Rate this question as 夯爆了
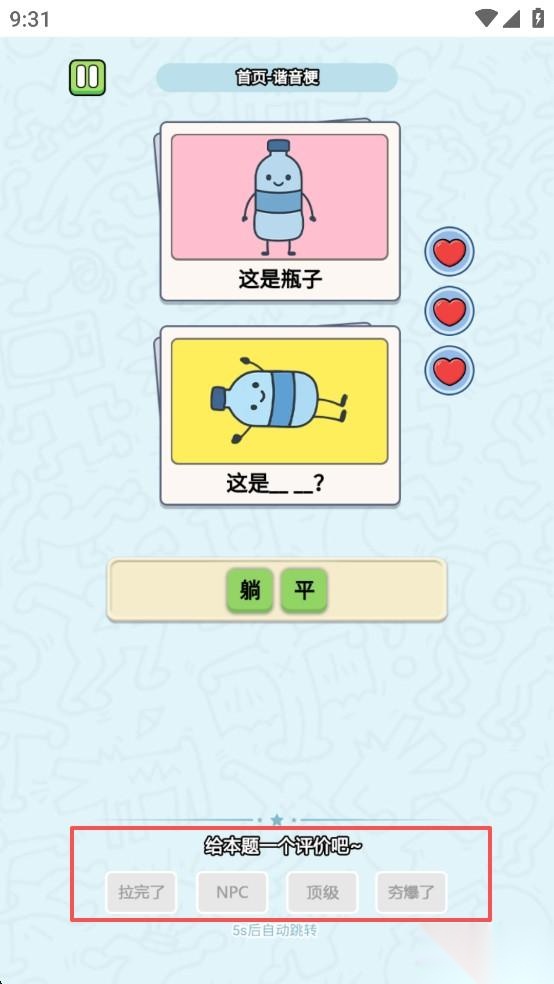 coord(412,892)
